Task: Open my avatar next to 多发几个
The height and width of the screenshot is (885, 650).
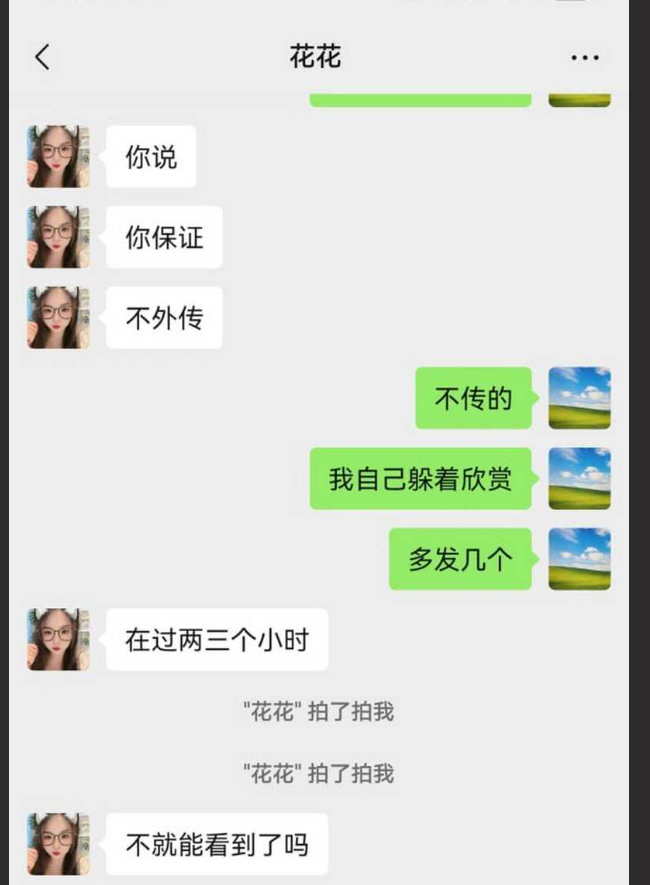Action: 579,559
